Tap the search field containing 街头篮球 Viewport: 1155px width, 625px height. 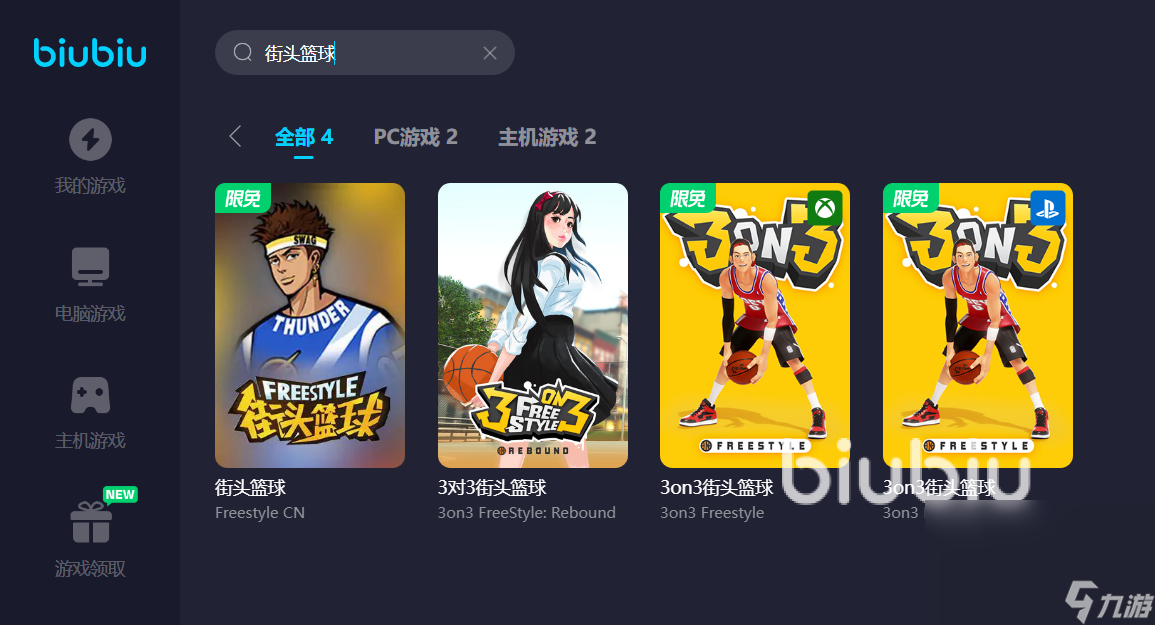click(360, 53)
